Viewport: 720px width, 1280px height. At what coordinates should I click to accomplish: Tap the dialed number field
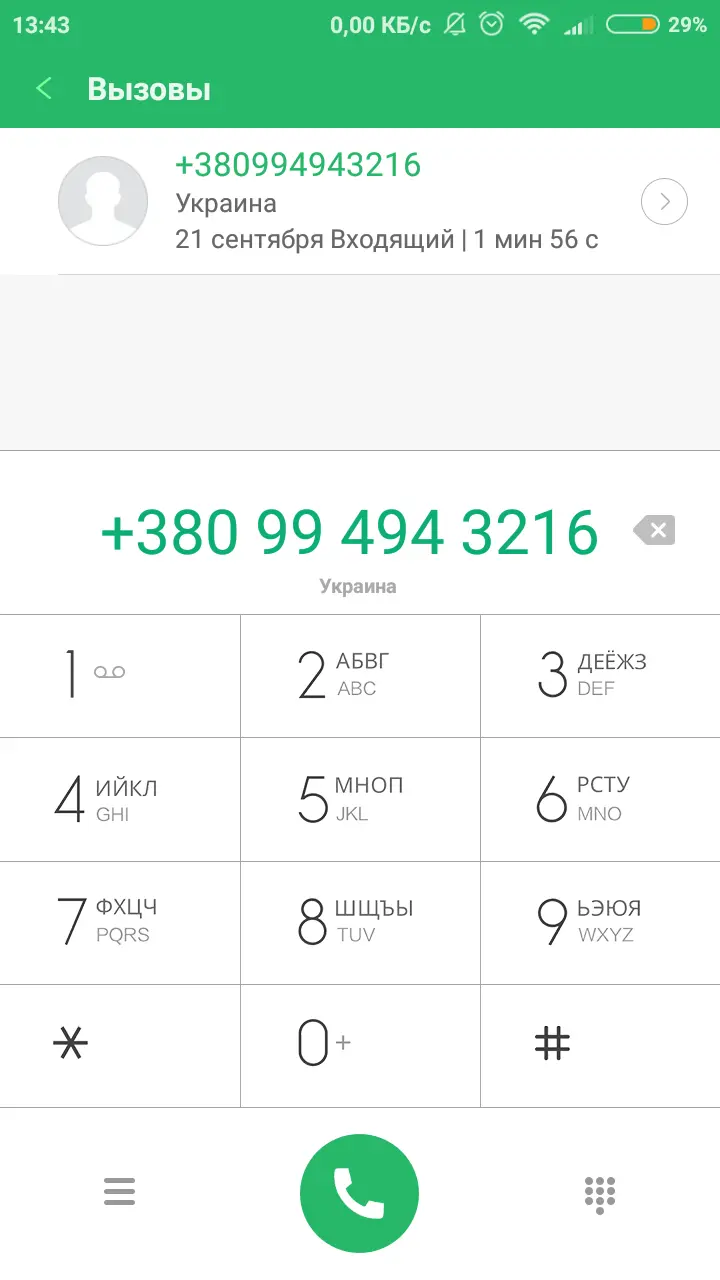tap(350, 532)
